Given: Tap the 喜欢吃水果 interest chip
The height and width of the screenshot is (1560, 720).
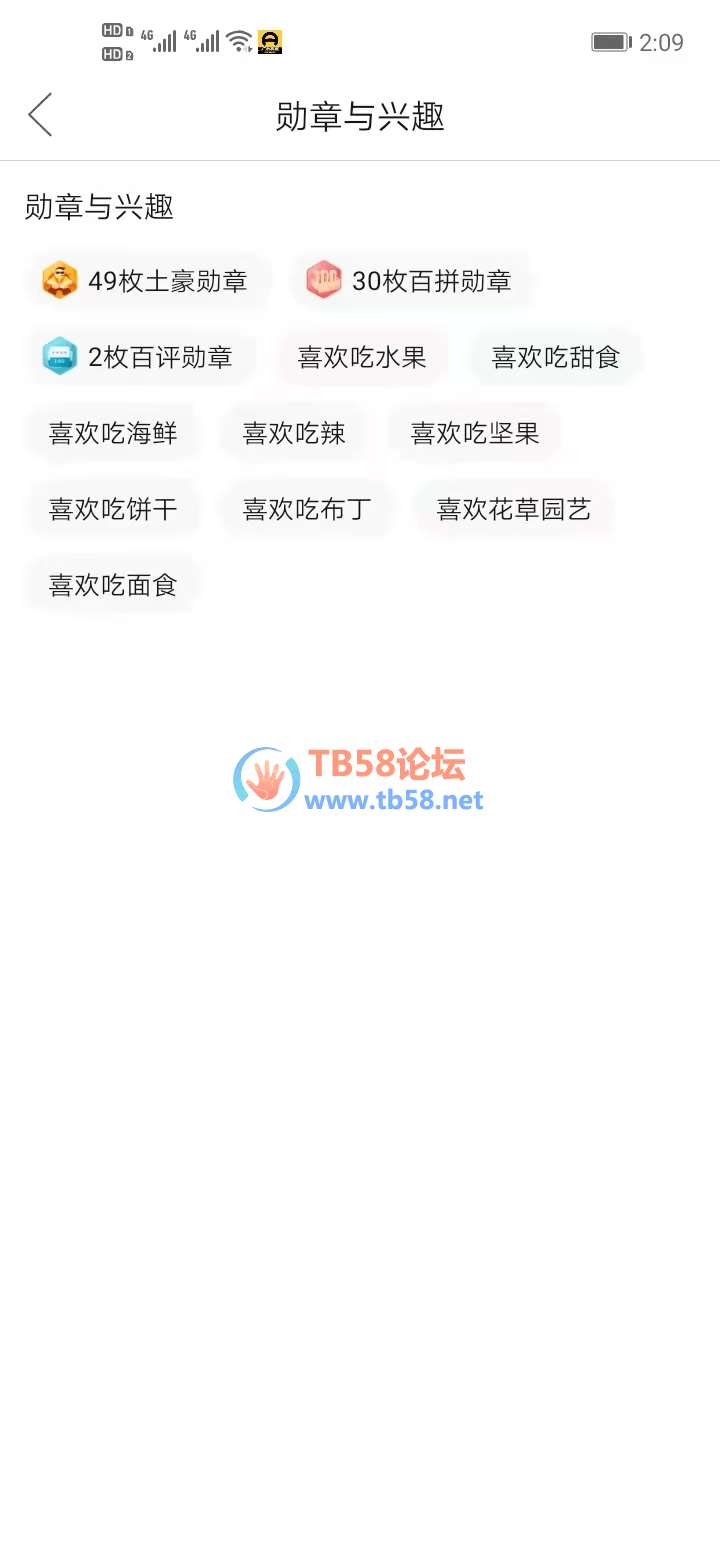Looking at the screenshot, I should 362,357.
